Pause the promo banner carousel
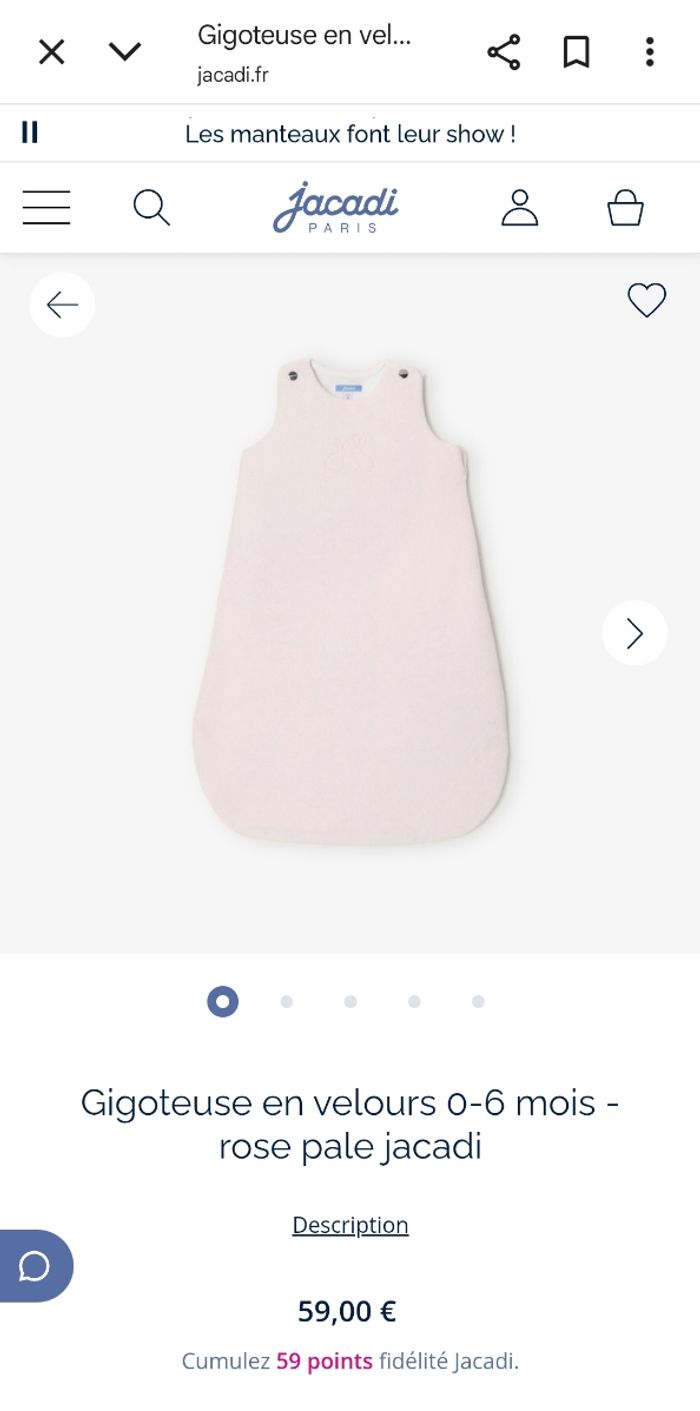The height and width of the screenshot is (1411, 700). pos(30,132)
